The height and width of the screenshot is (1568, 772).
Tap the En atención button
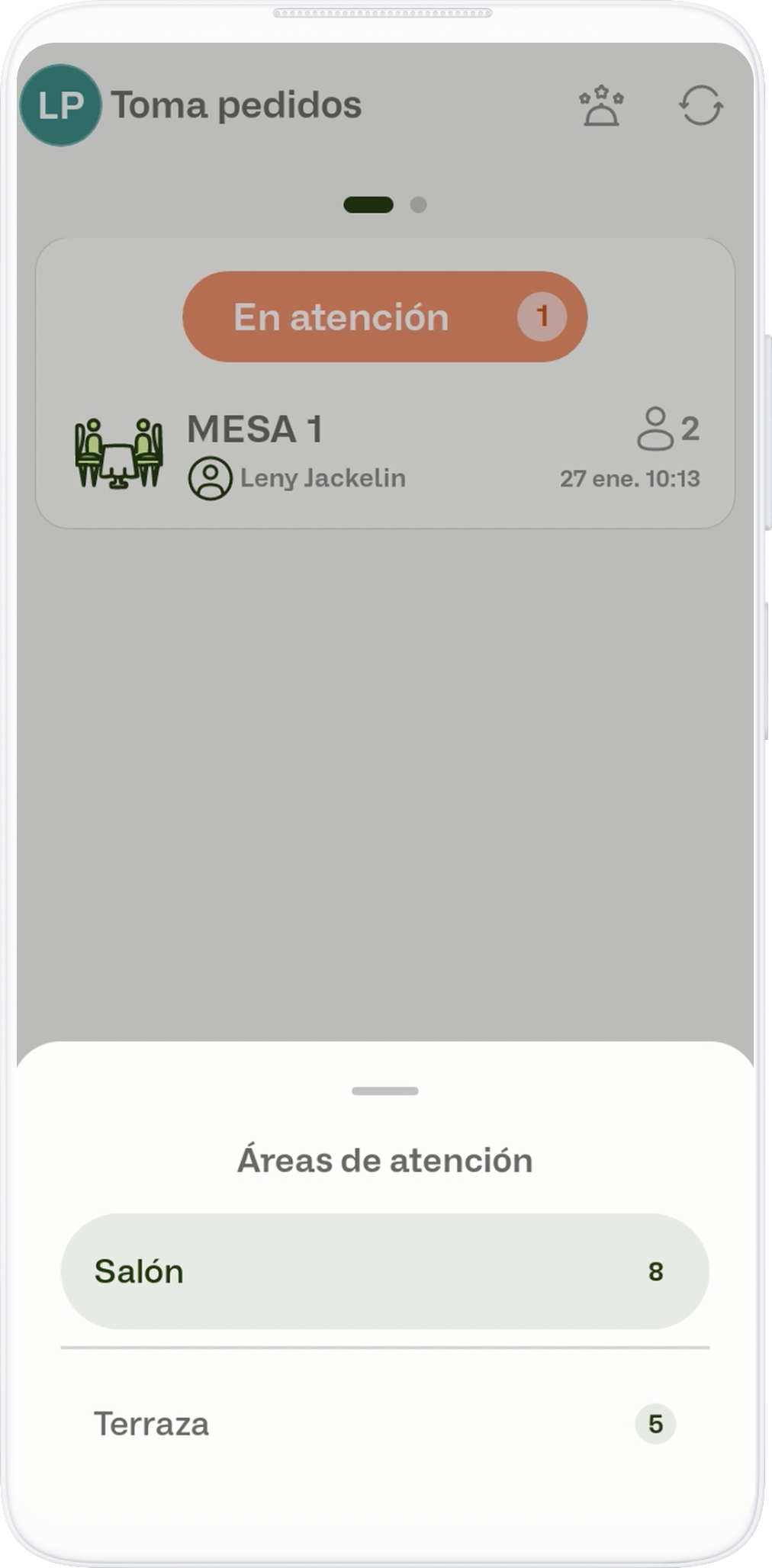coord(384,316)
